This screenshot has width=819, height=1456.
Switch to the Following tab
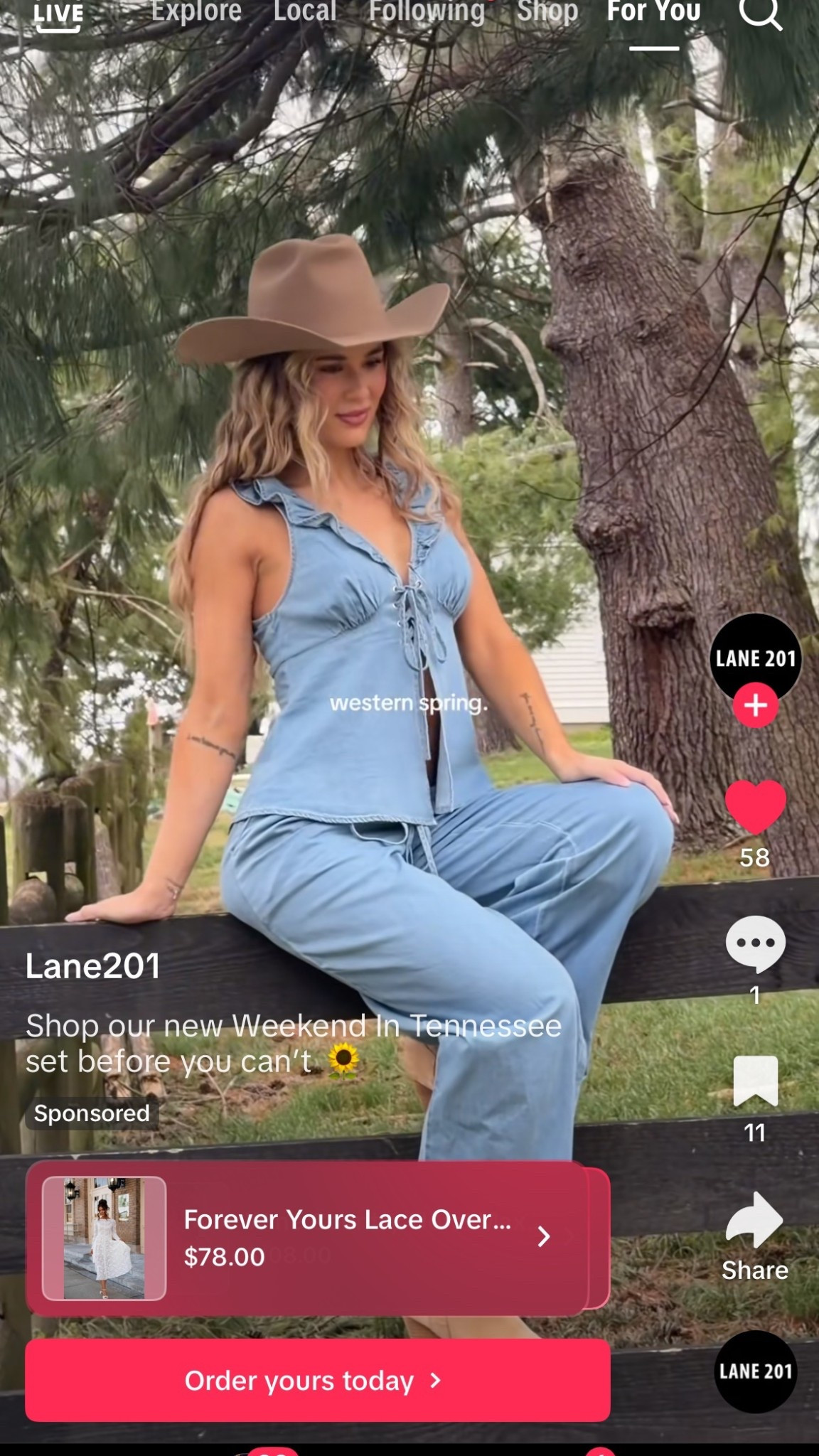427,11
